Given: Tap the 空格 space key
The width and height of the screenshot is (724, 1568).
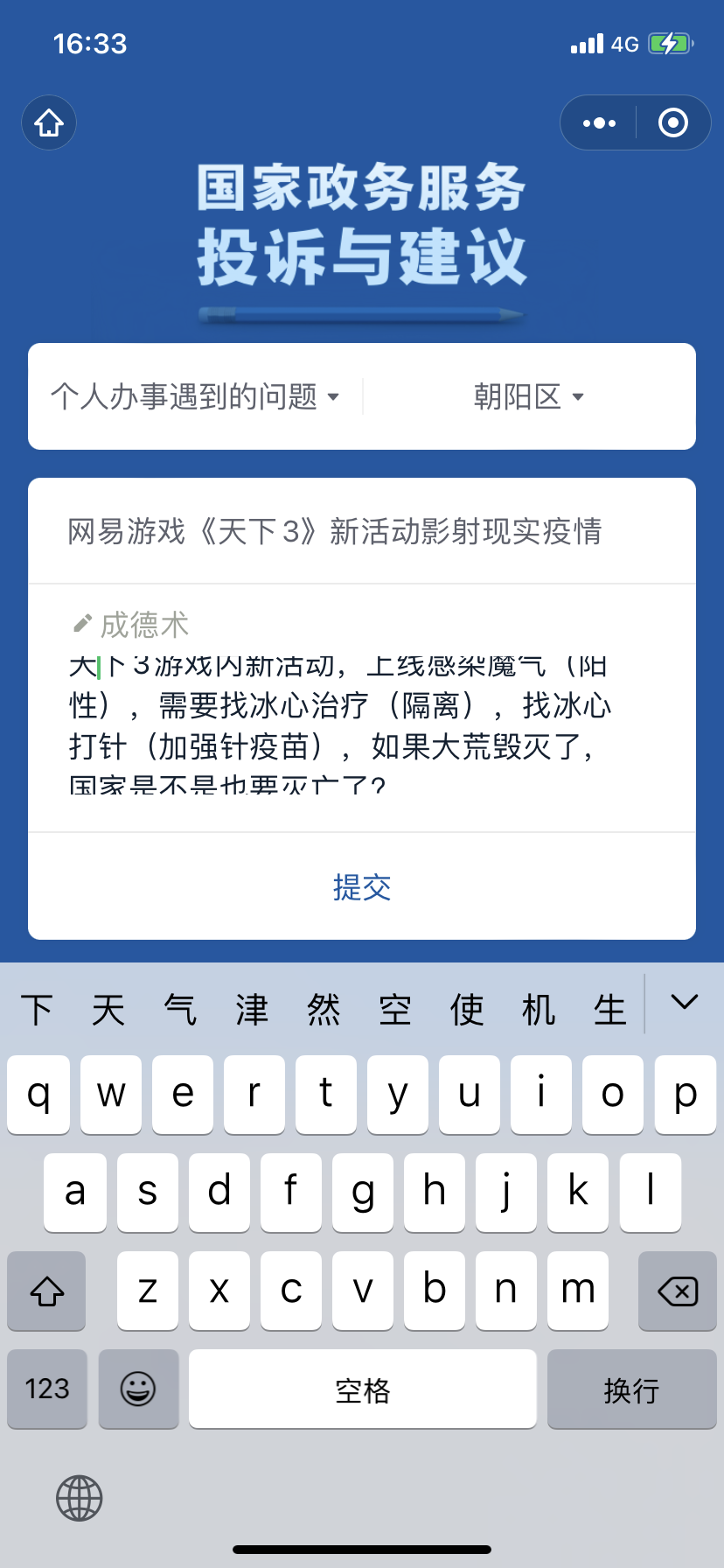Looking at the screenshot, I should [x=362, y=1389].
